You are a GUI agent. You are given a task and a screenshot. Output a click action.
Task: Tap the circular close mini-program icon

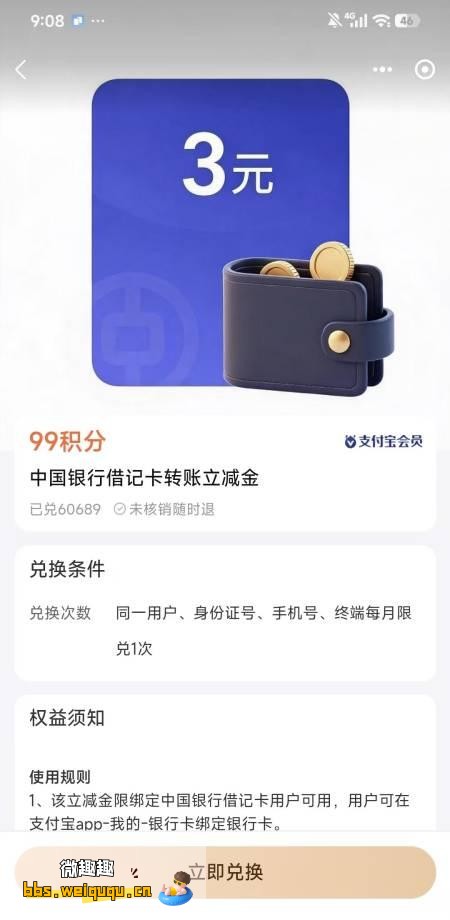pyautogui.click(x=425, y=70)
